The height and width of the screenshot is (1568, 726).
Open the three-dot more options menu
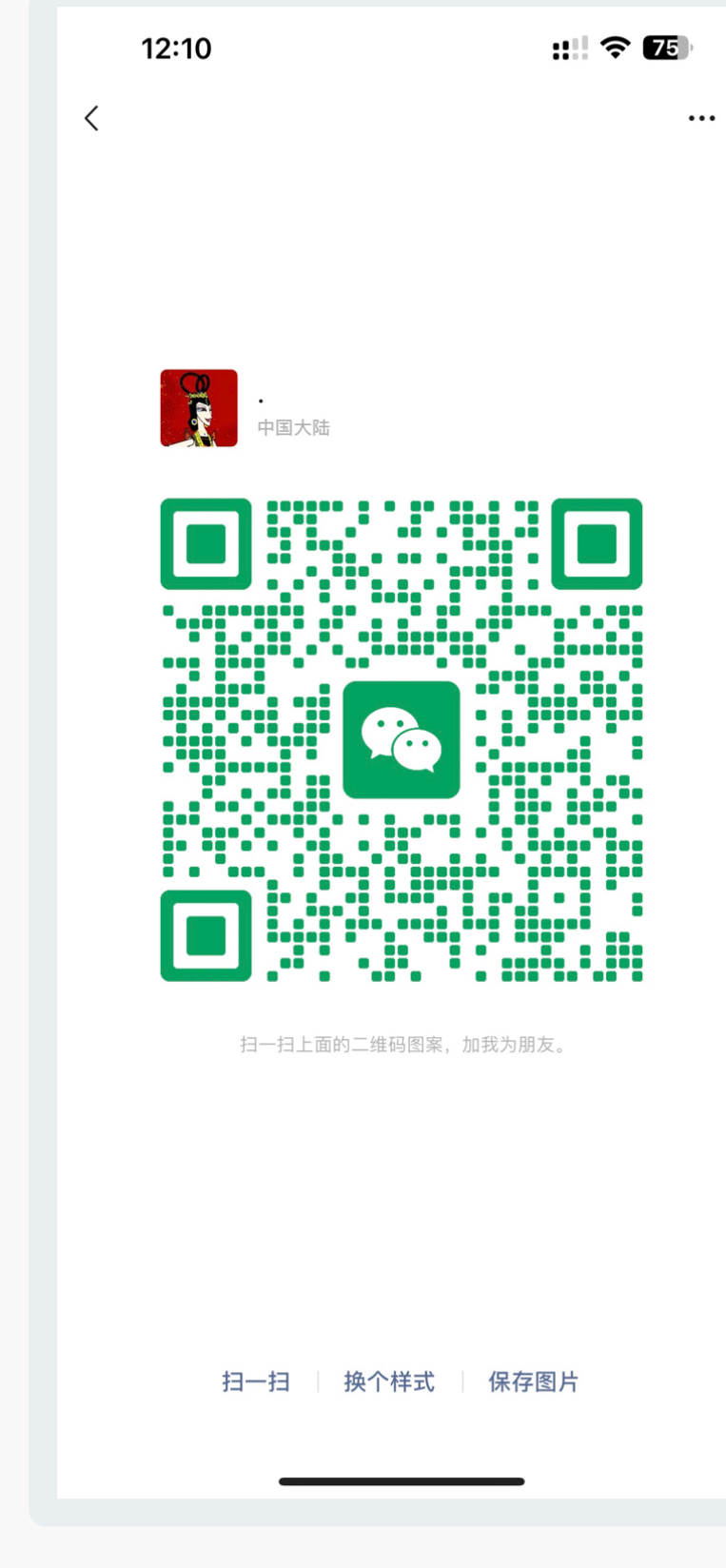[701, 118]
